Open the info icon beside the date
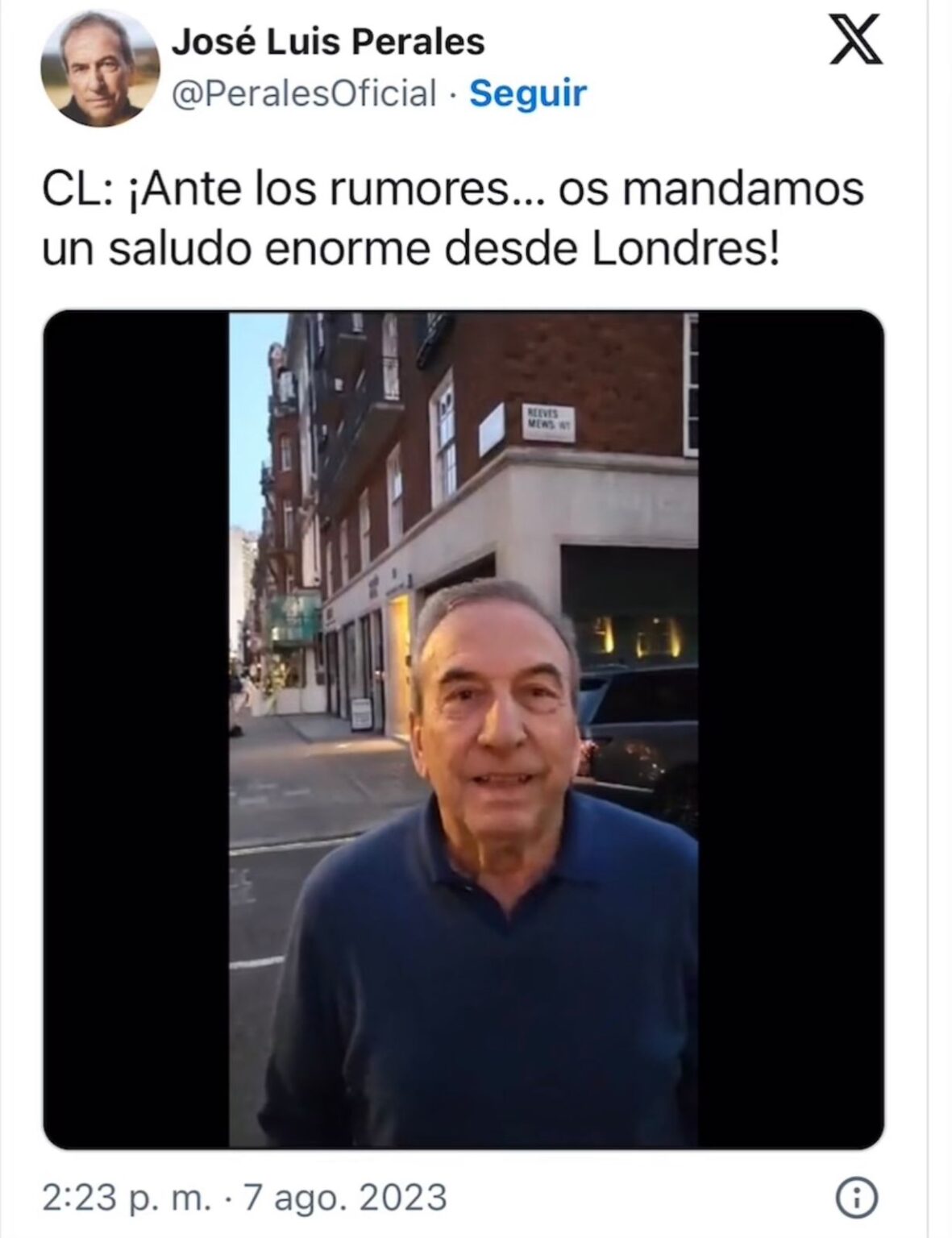 coord(856,1200)
